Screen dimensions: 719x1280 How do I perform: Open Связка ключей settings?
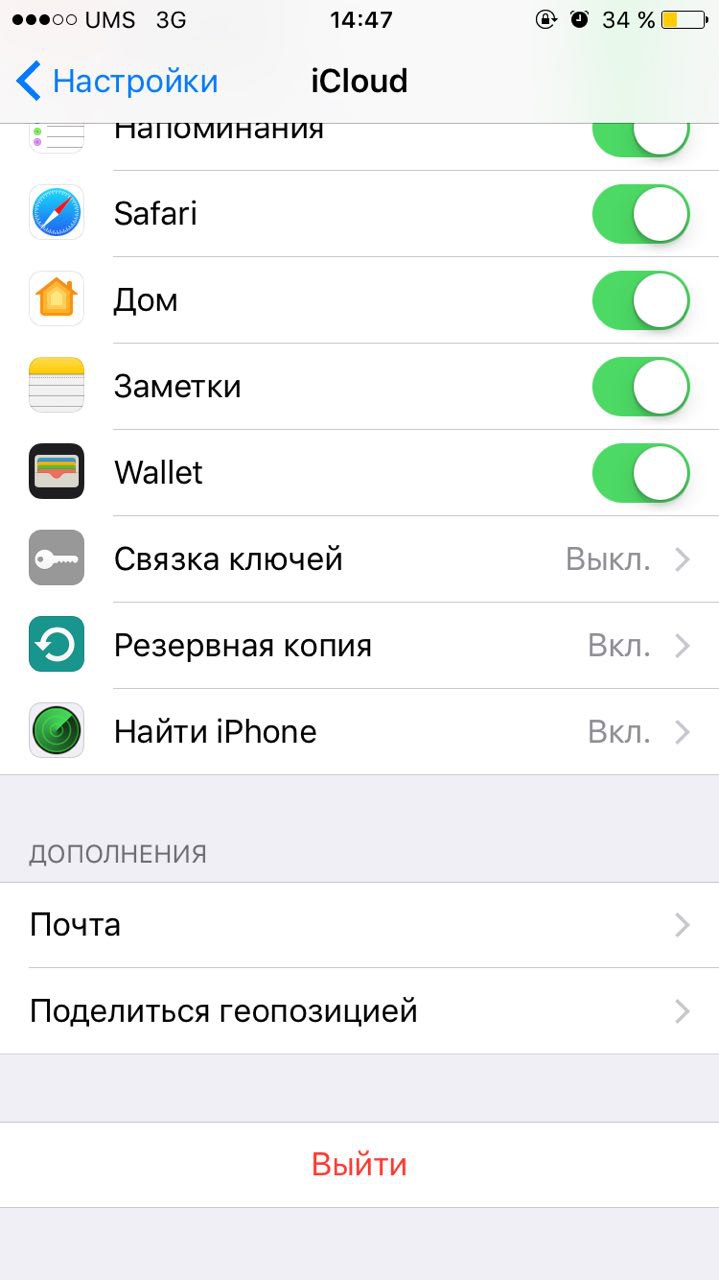[359, 559]
